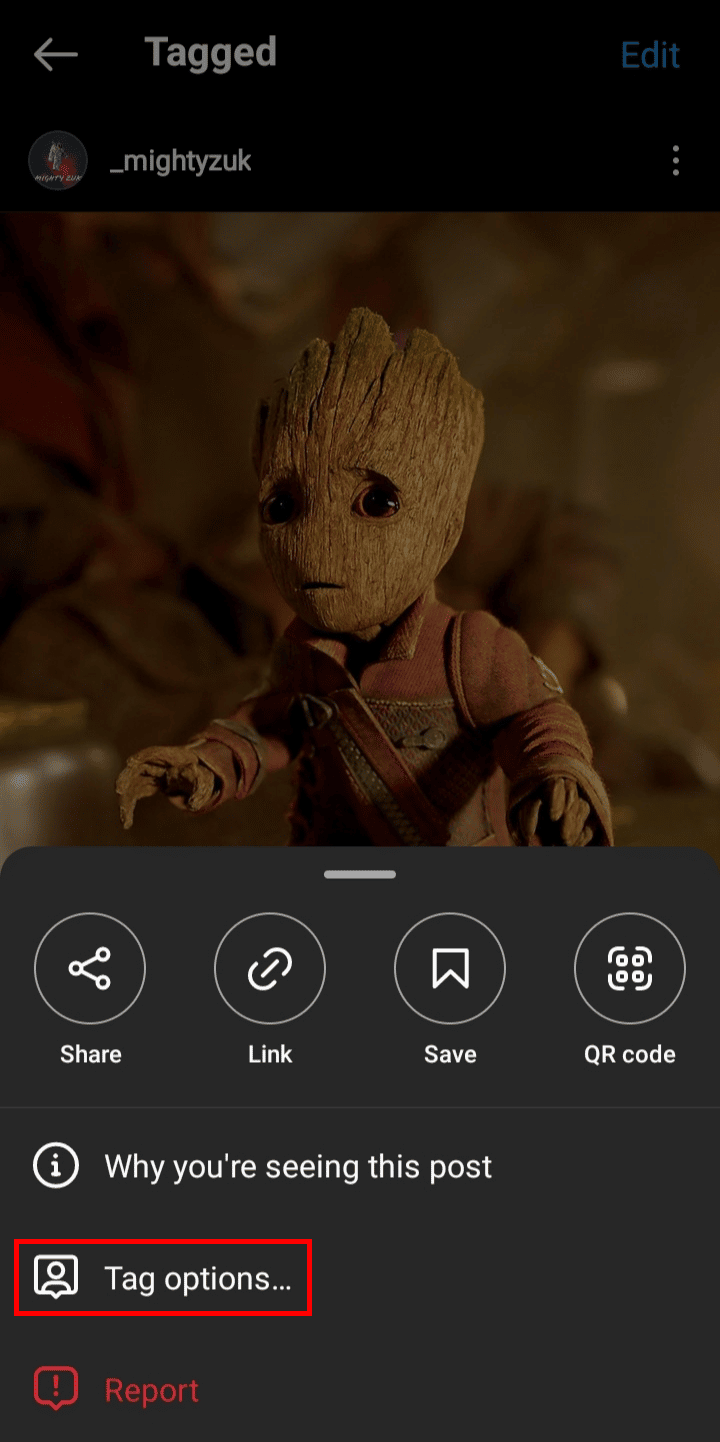Open Tag options
Image resolution: width=720 pixels, height=1442 pixels.
pos(360,1277)
